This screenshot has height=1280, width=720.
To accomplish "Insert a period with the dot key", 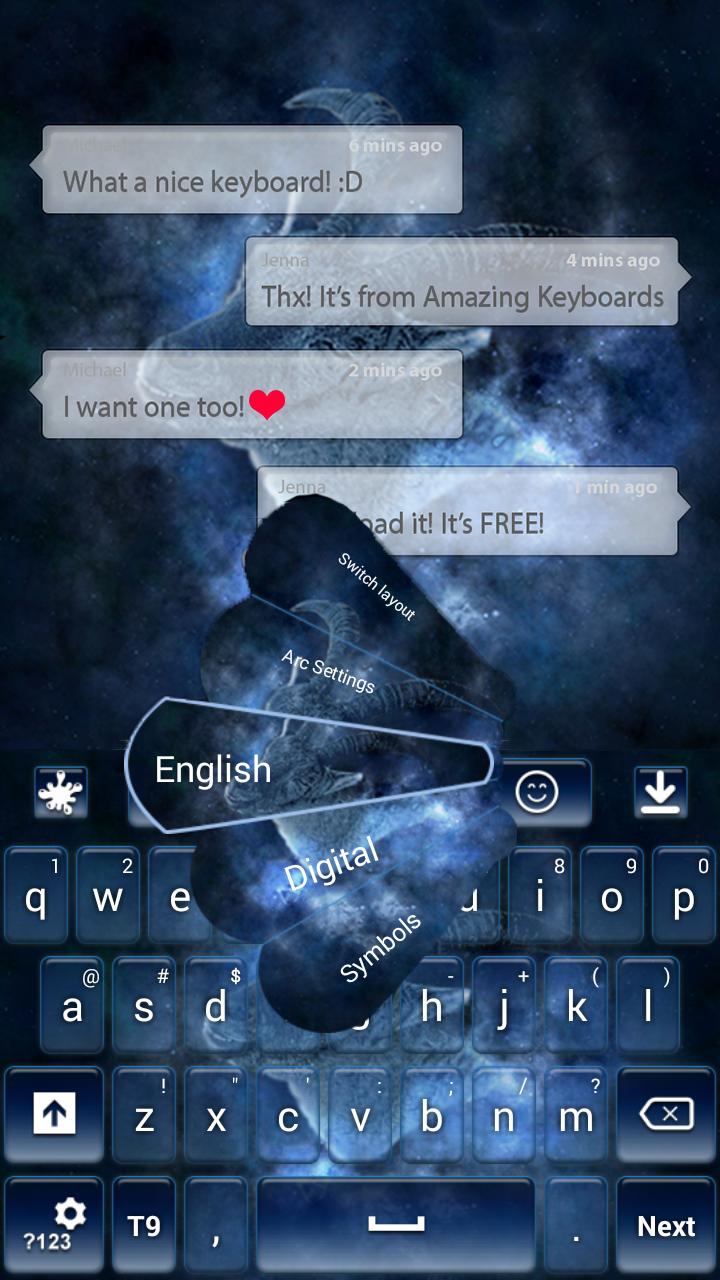I will [x=576, y=1225].
